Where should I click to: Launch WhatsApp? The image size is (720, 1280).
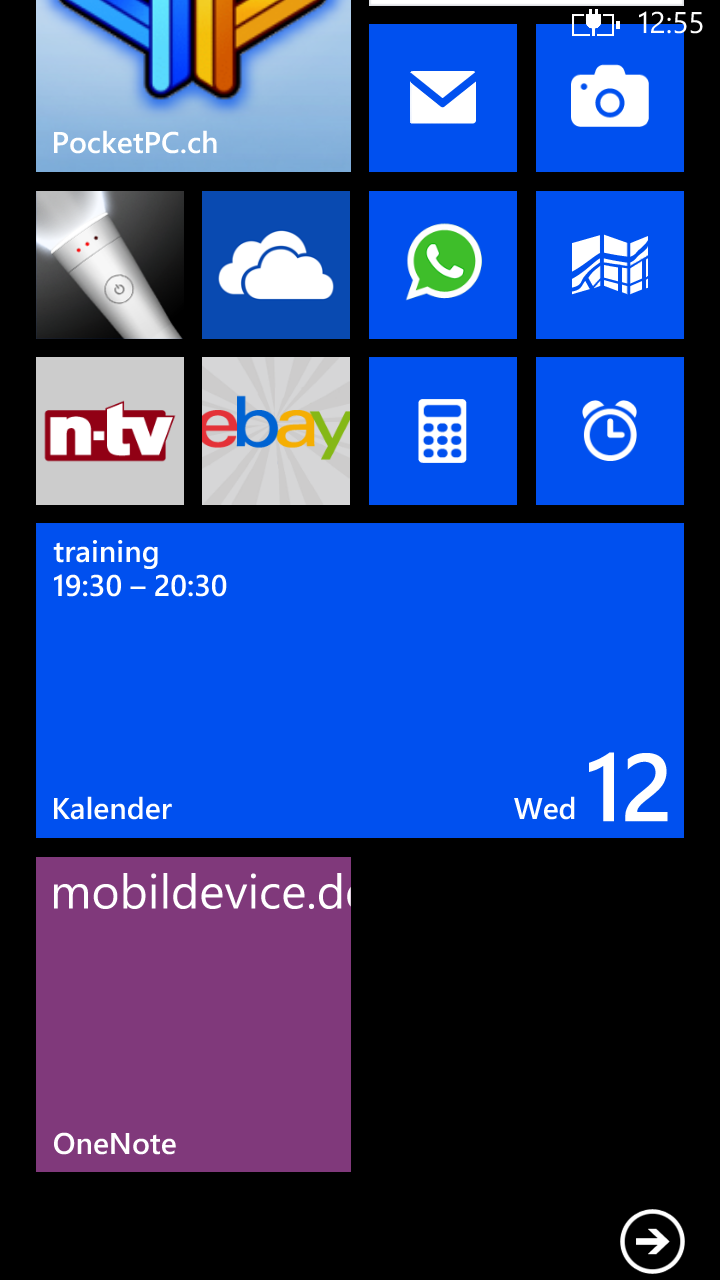point(443,265)
